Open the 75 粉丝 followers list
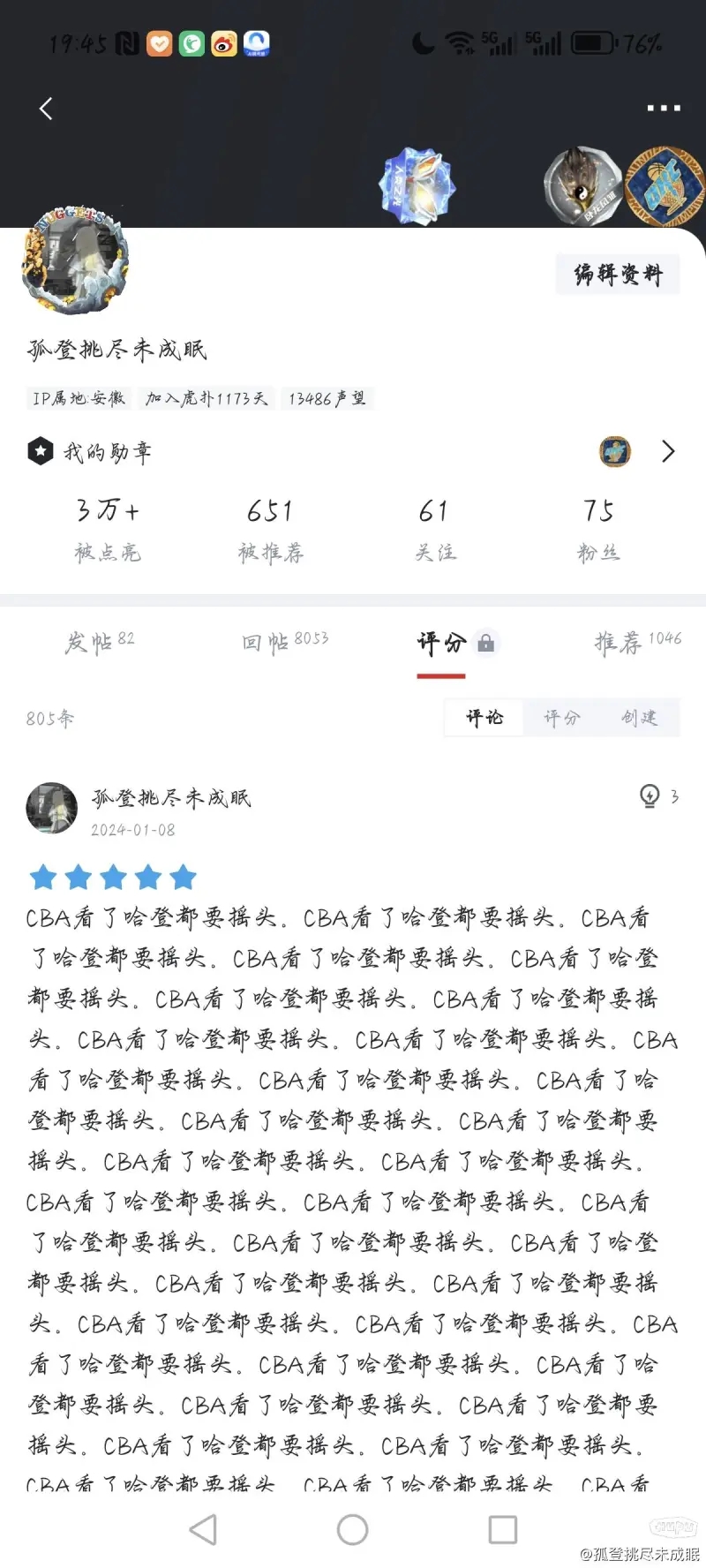Viewport: 706px width, 1568px height. [598, 529]
